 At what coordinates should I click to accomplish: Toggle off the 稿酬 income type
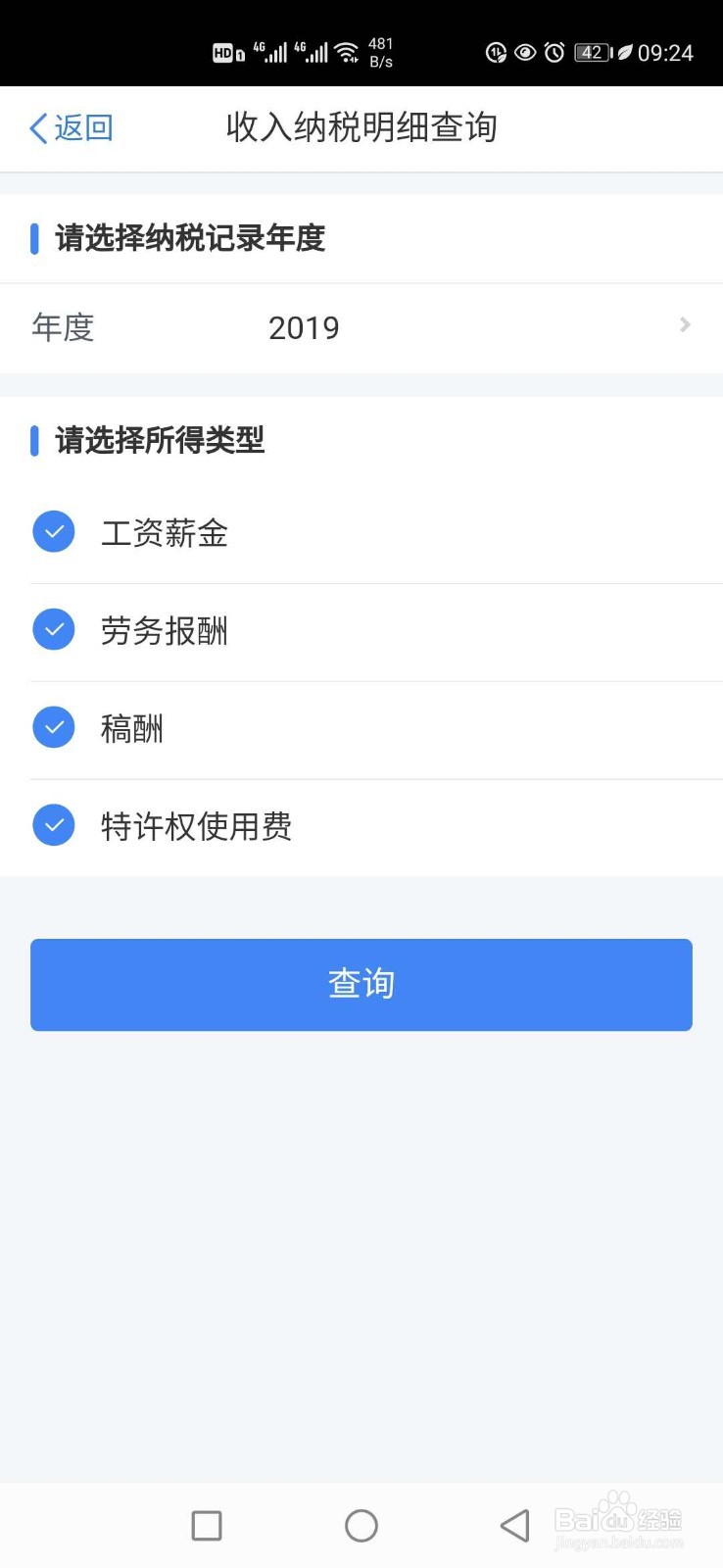tap(53, 727)
